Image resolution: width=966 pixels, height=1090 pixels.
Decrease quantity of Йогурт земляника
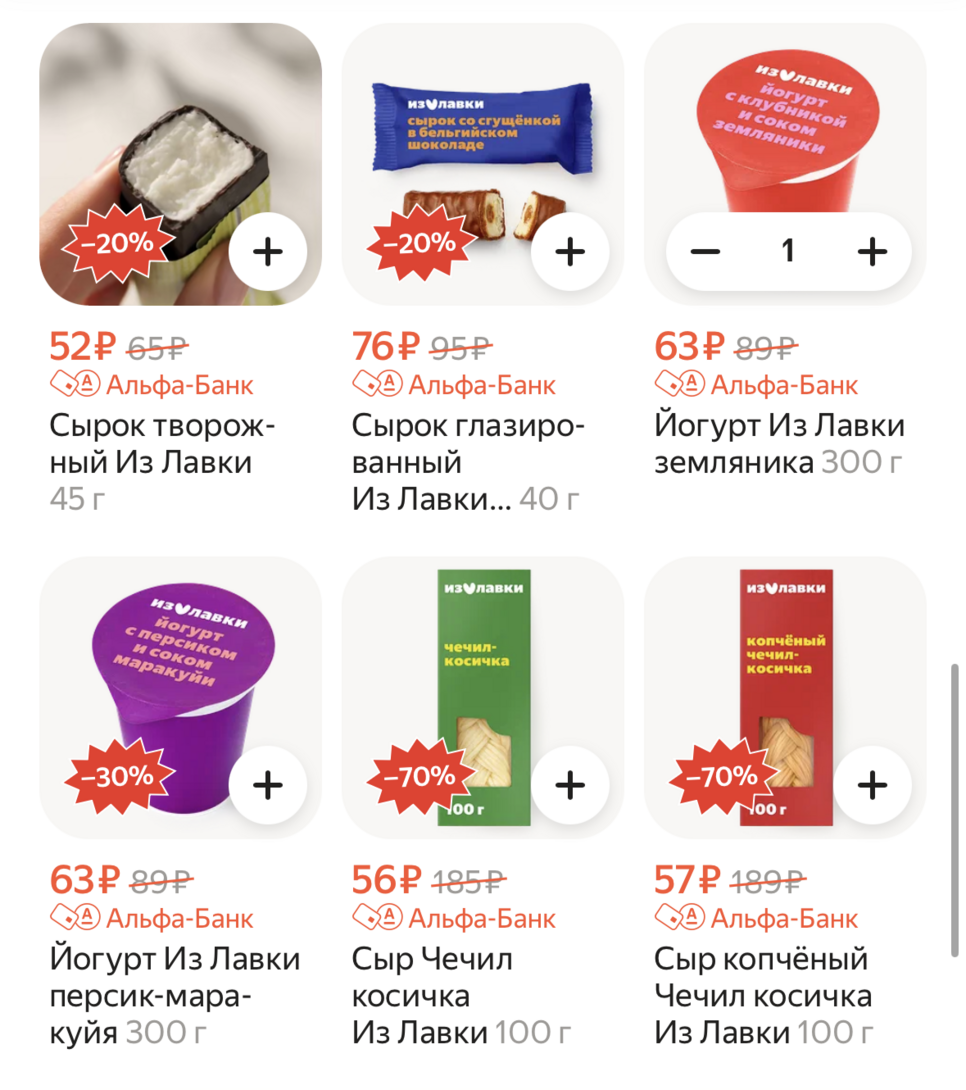coord(705,252)
